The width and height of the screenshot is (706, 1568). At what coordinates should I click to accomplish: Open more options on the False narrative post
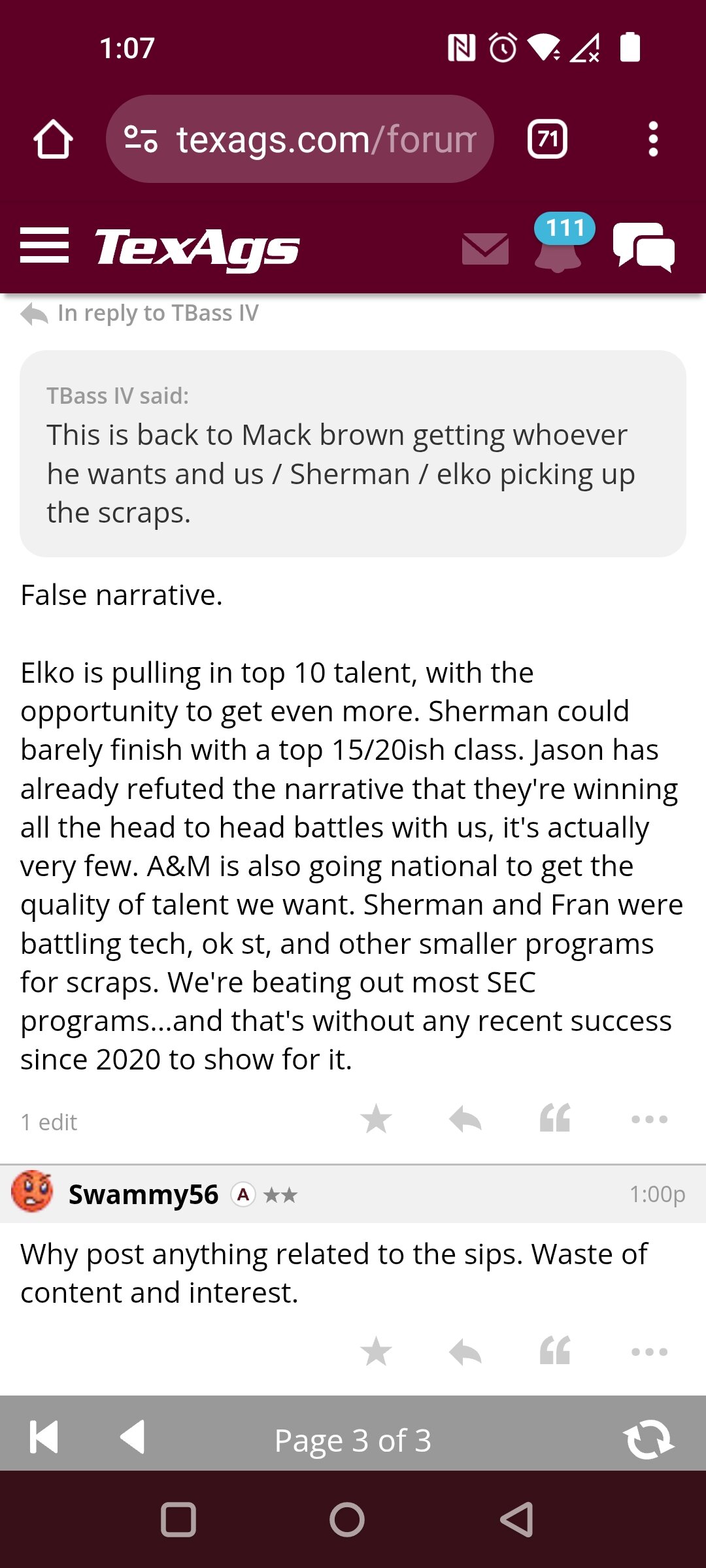pos(649,1120)
